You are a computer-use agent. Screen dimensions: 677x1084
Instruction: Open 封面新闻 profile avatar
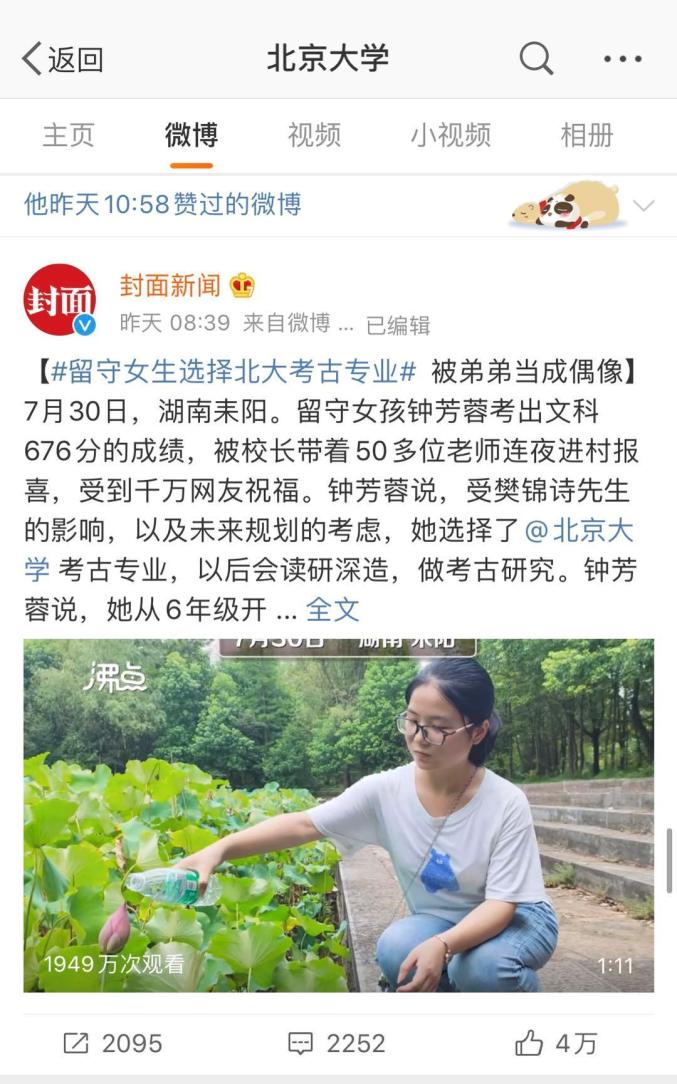[59, 300]
